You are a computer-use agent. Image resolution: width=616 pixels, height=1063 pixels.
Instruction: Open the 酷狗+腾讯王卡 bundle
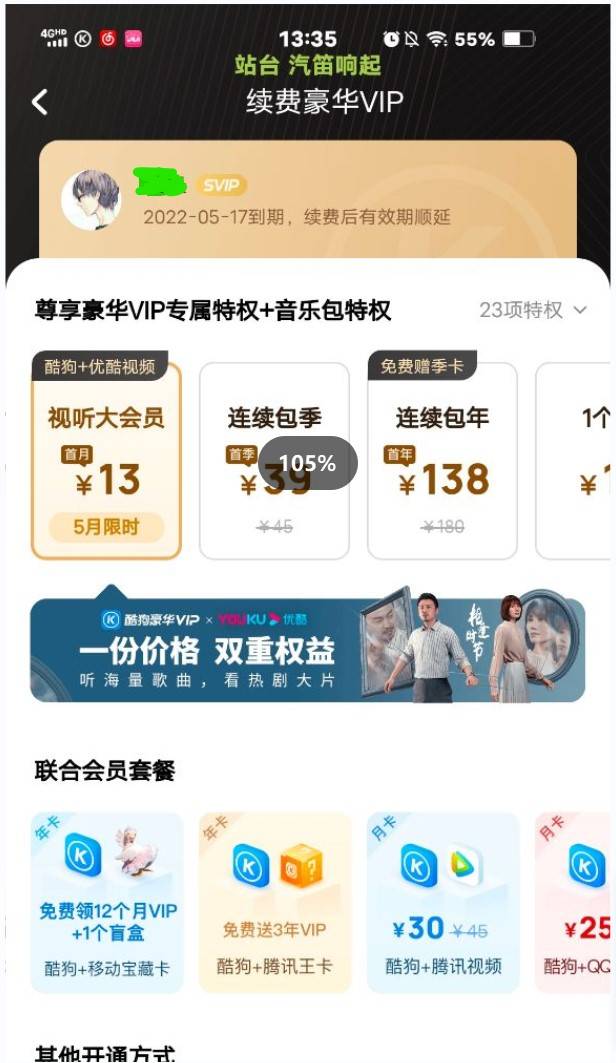275,902
